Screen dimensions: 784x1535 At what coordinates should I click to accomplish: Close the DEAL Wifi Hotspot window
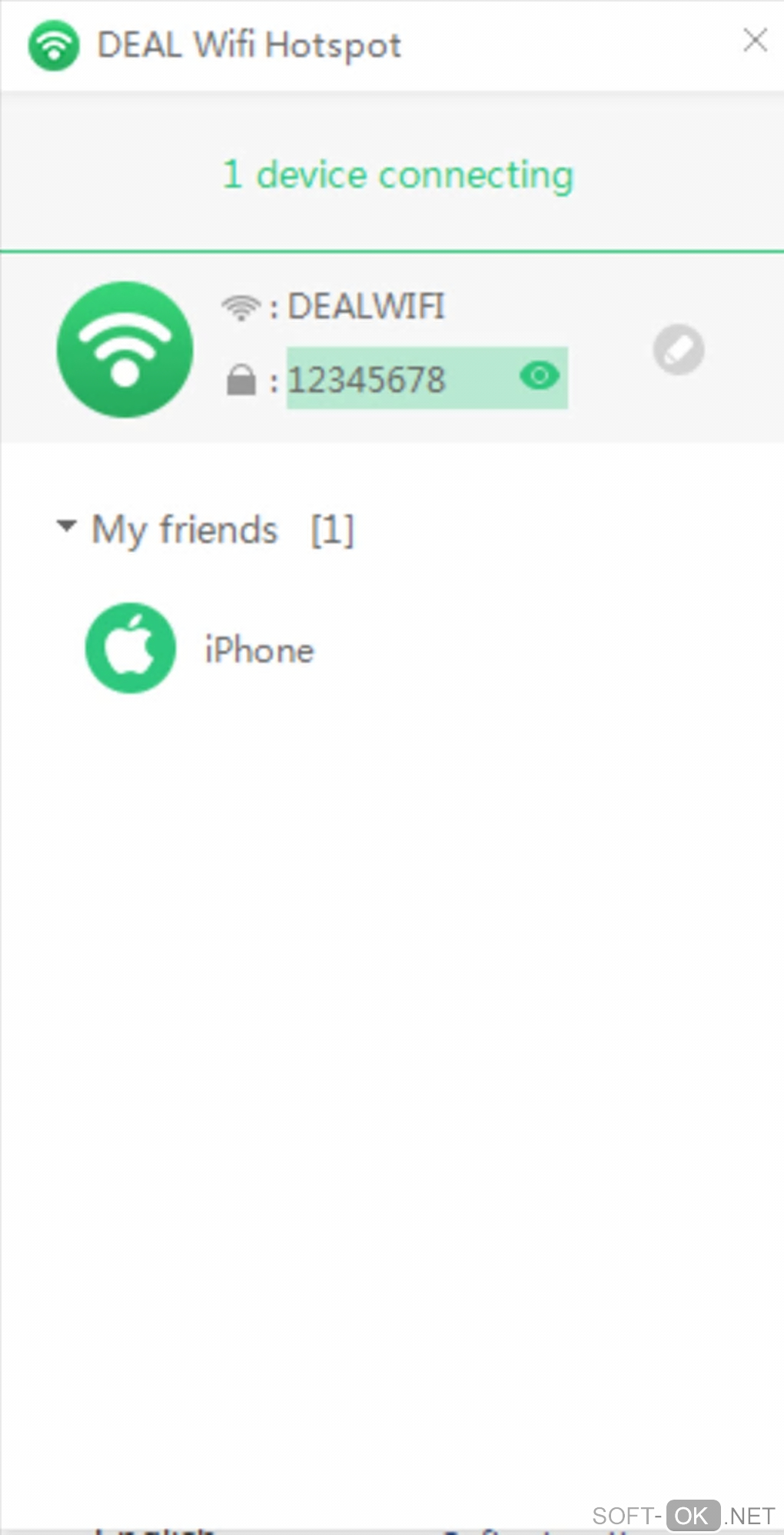click(755, 40)
